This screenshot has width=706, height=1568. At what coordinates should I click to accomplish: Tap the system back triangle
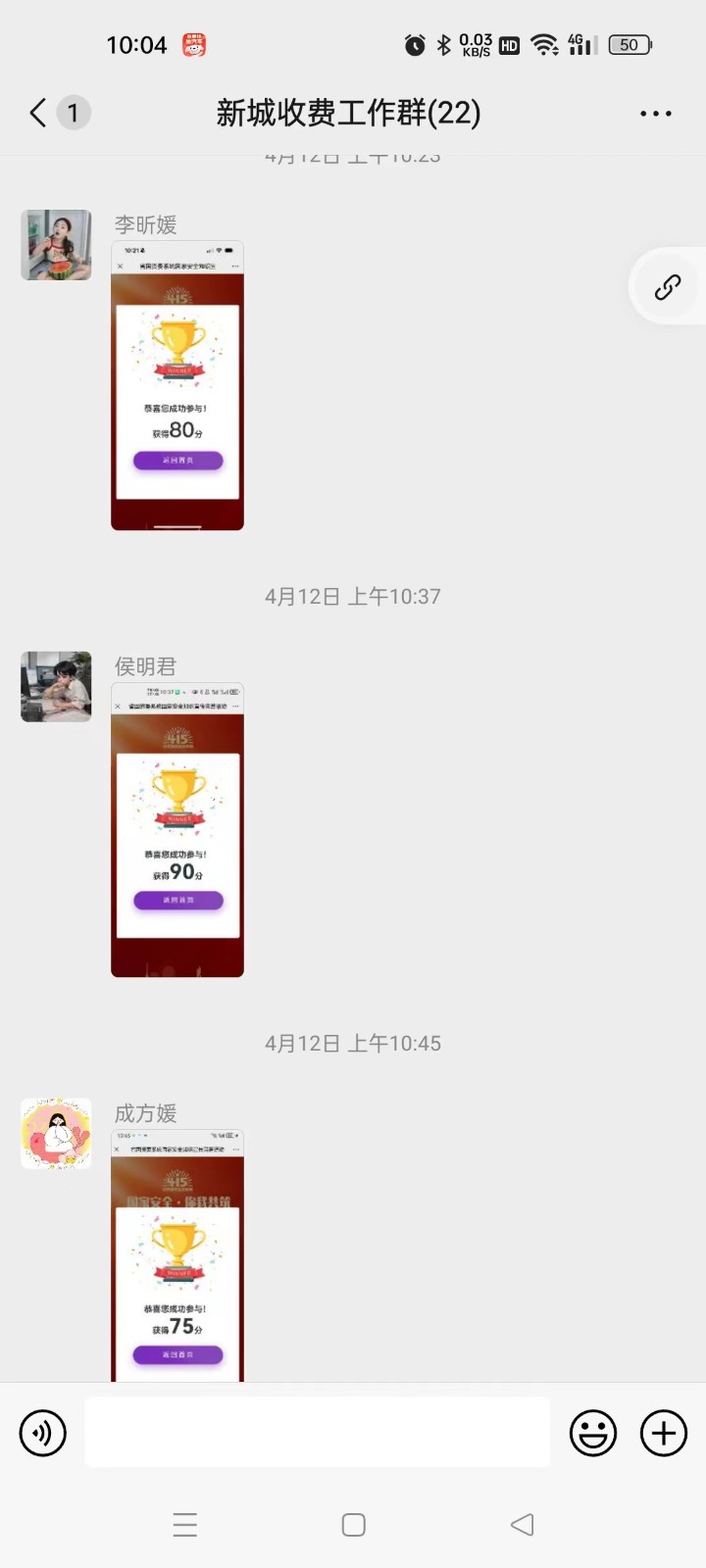click(523, 1525)
